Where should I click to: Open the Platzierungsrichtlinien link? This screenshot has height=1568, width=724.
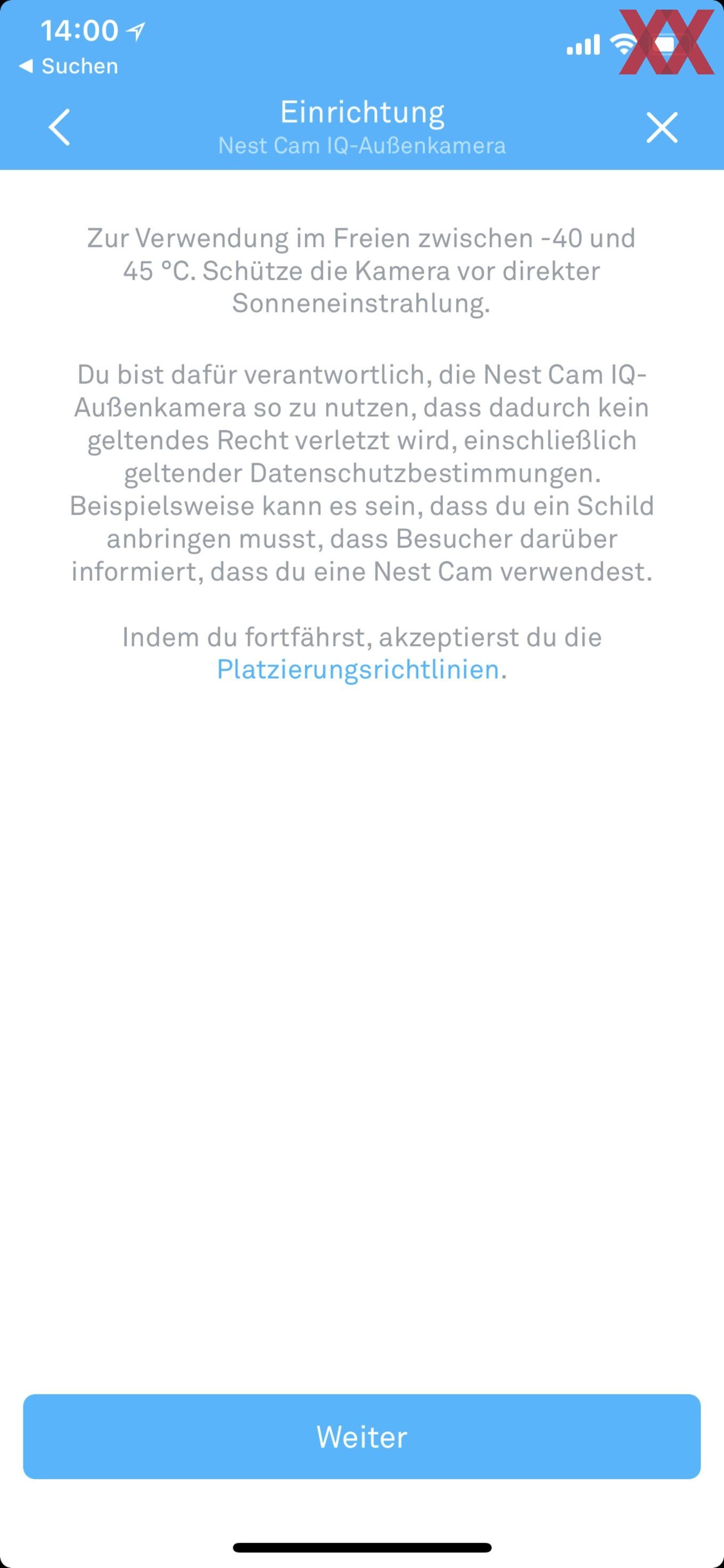click(x=358, y=670)
